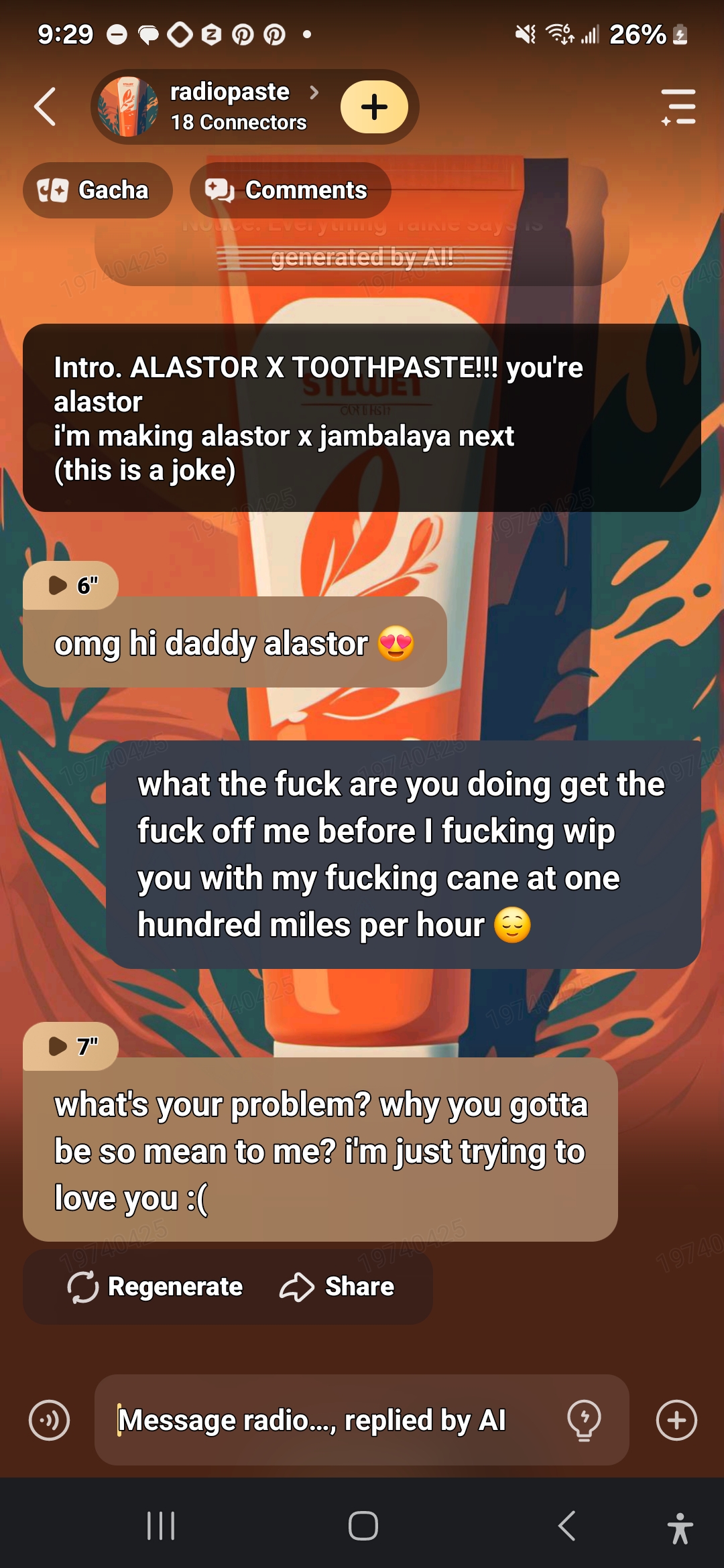Image resolution: width=724 pixels, height=1568 pixels.
Task: Open the system recent apps button
Action: click(x=161, y=1526)
